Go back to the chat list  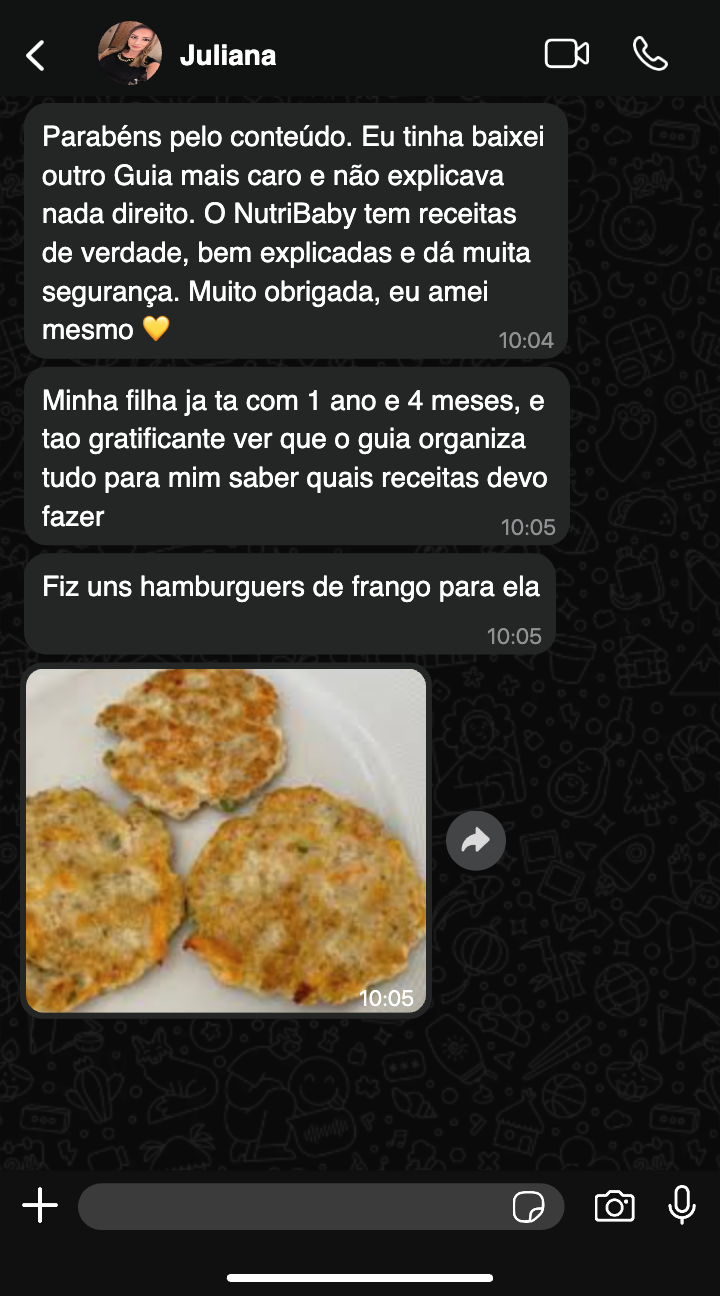(36, 55)
